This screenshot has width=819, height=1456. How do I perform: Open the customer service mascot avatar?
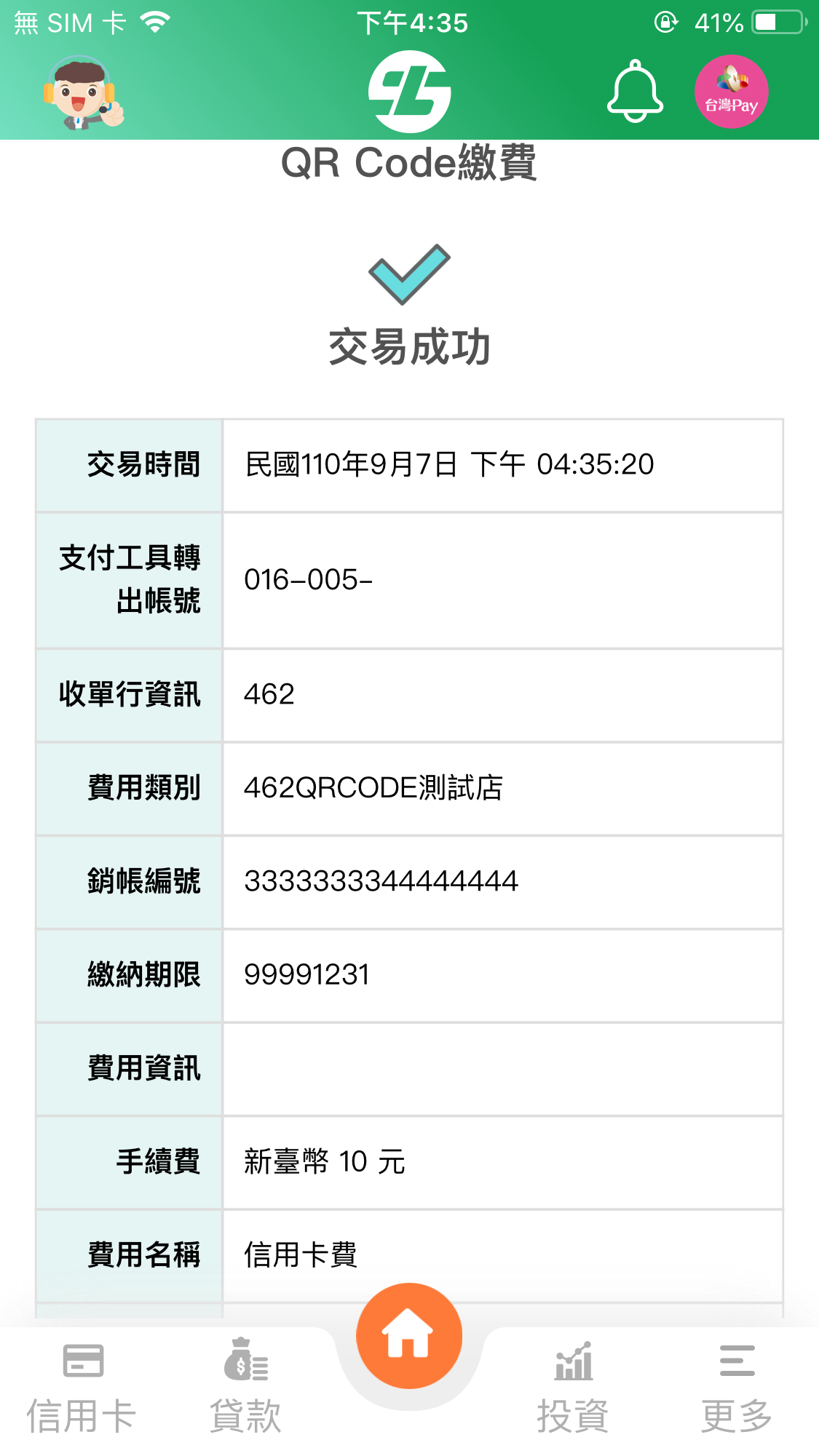[x=82, y=93]
